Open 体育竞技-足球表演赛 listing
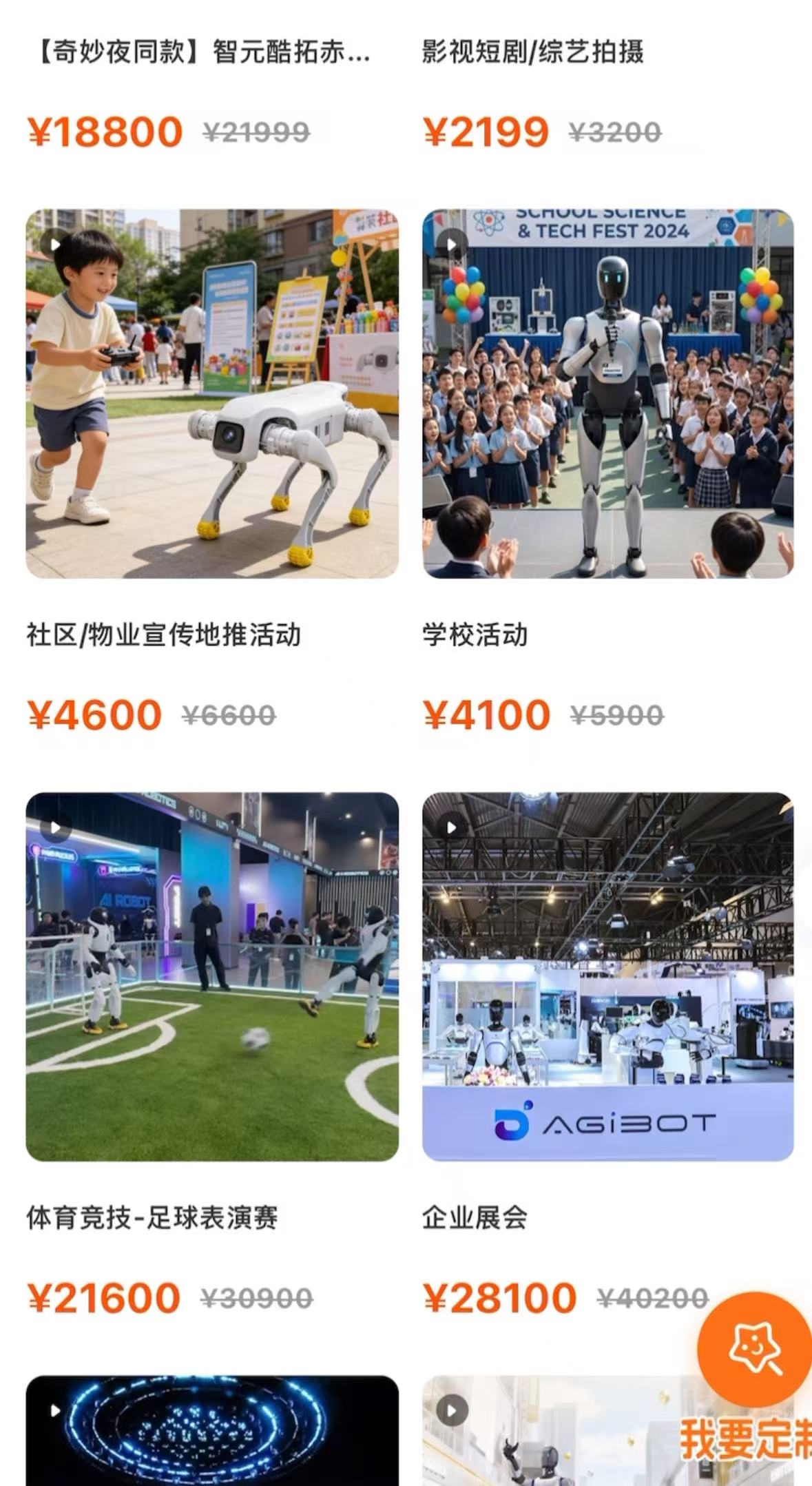 212,977
